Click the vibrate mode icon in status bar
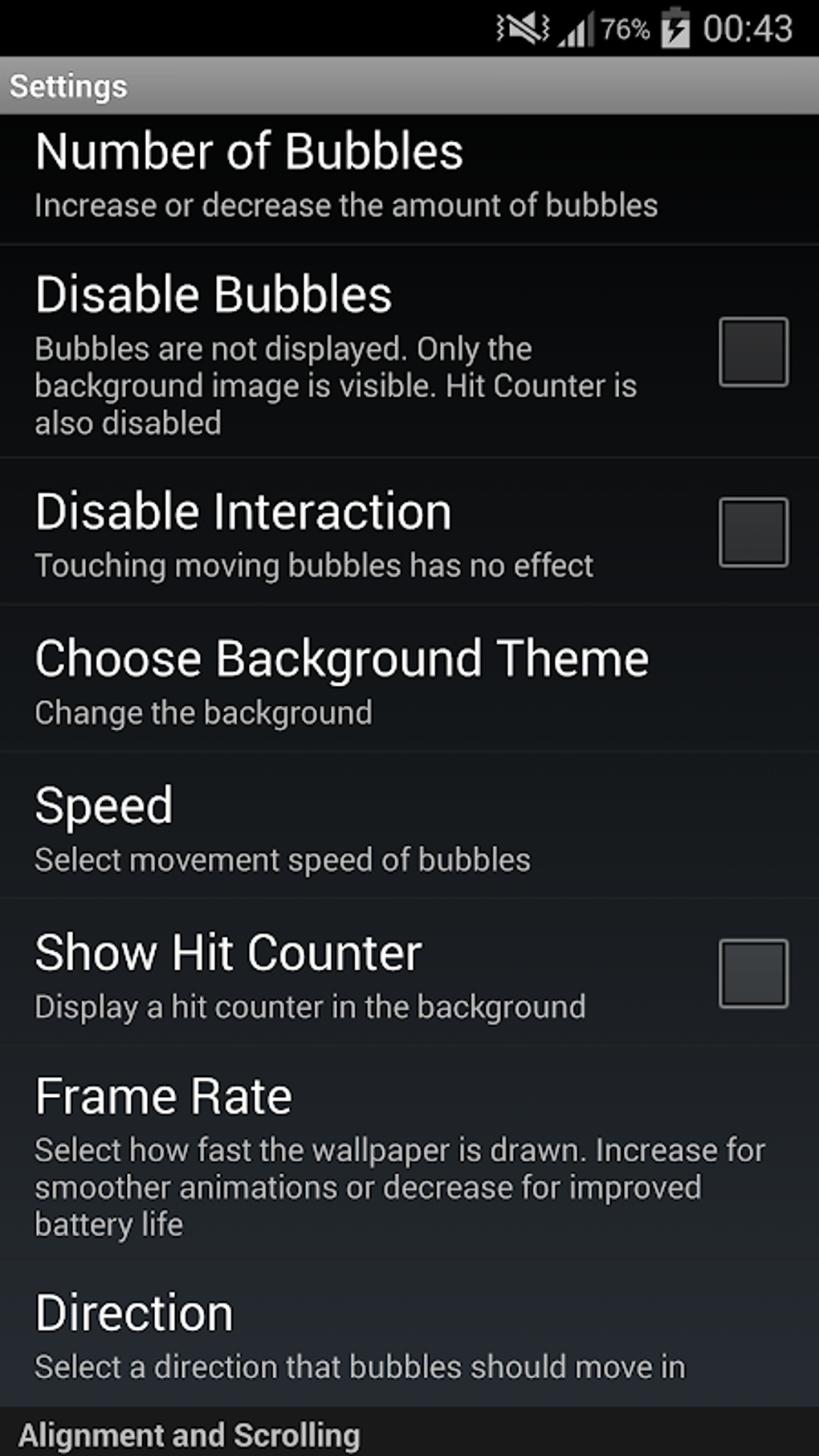The height and width of the screenshot is (1456, 819). (523, 29)
